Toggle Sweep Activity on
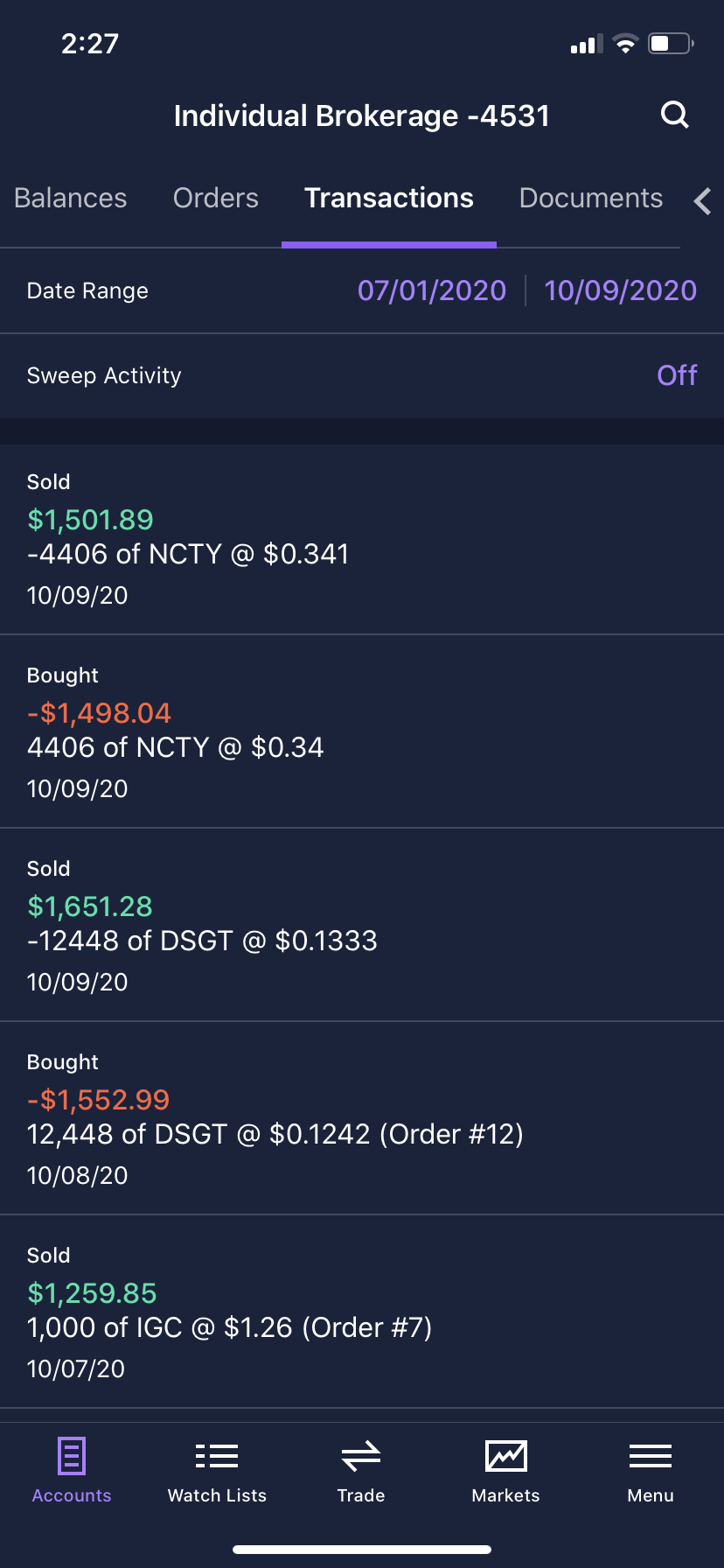This screenshot has width=724, height=1568. click(x=677, y=375)
